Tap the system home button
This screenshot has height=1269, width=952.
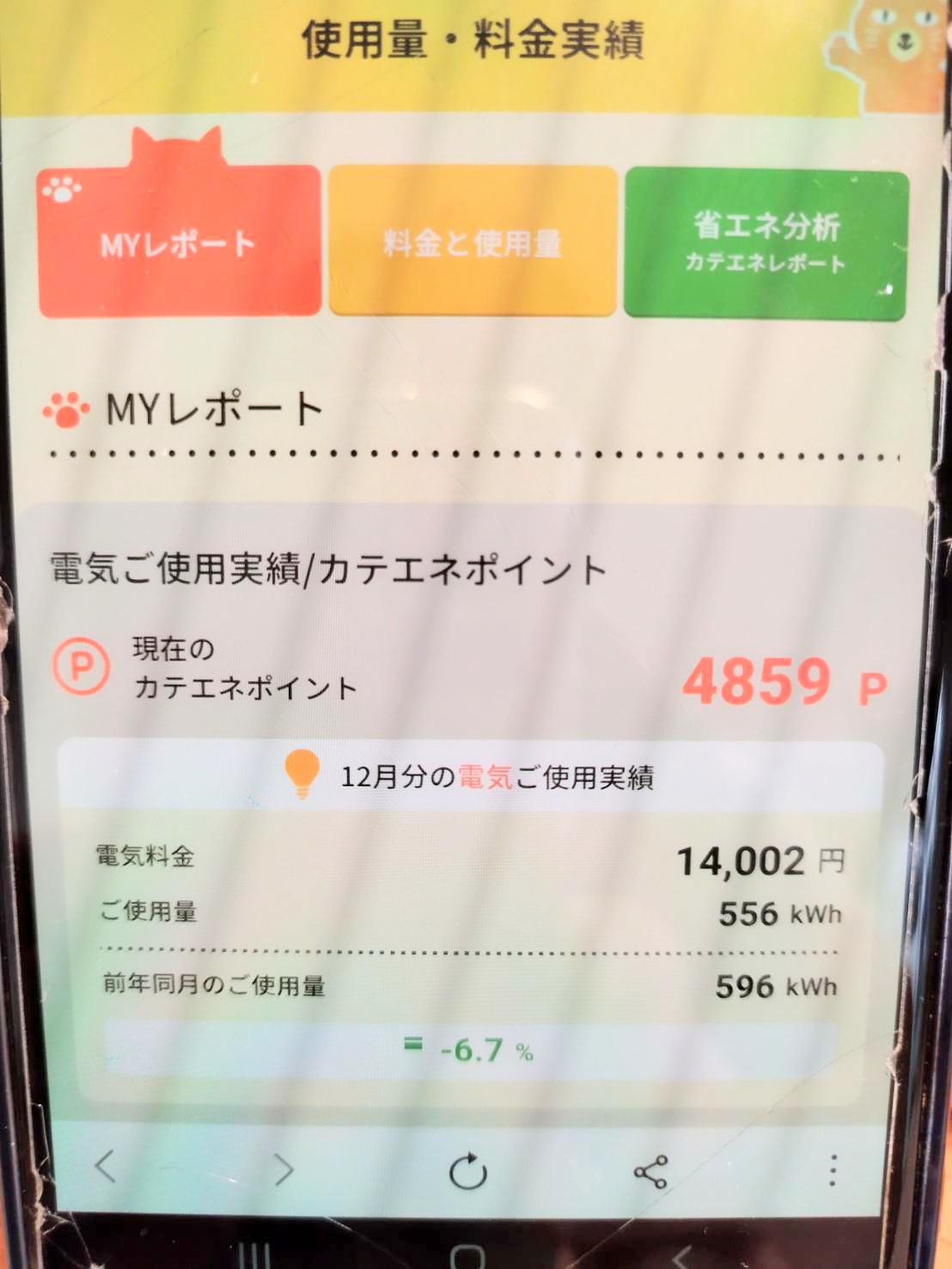coord(467,1256)
